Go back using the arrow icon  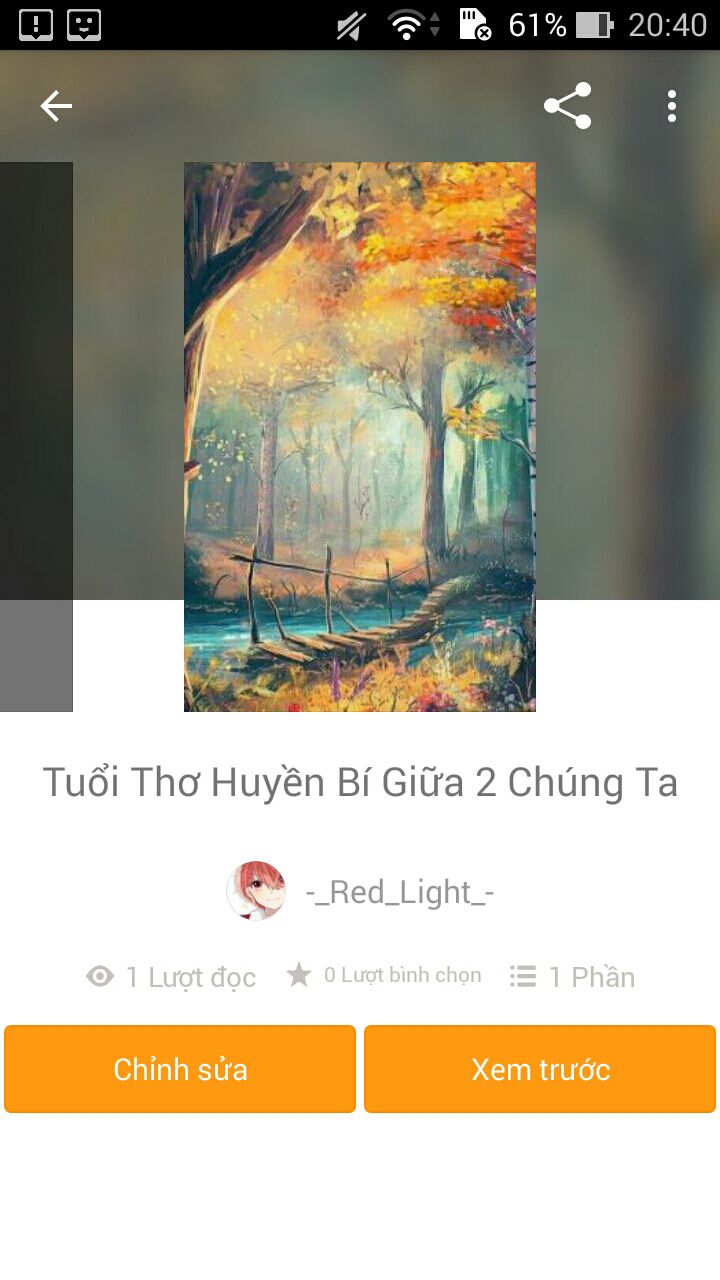56,106
